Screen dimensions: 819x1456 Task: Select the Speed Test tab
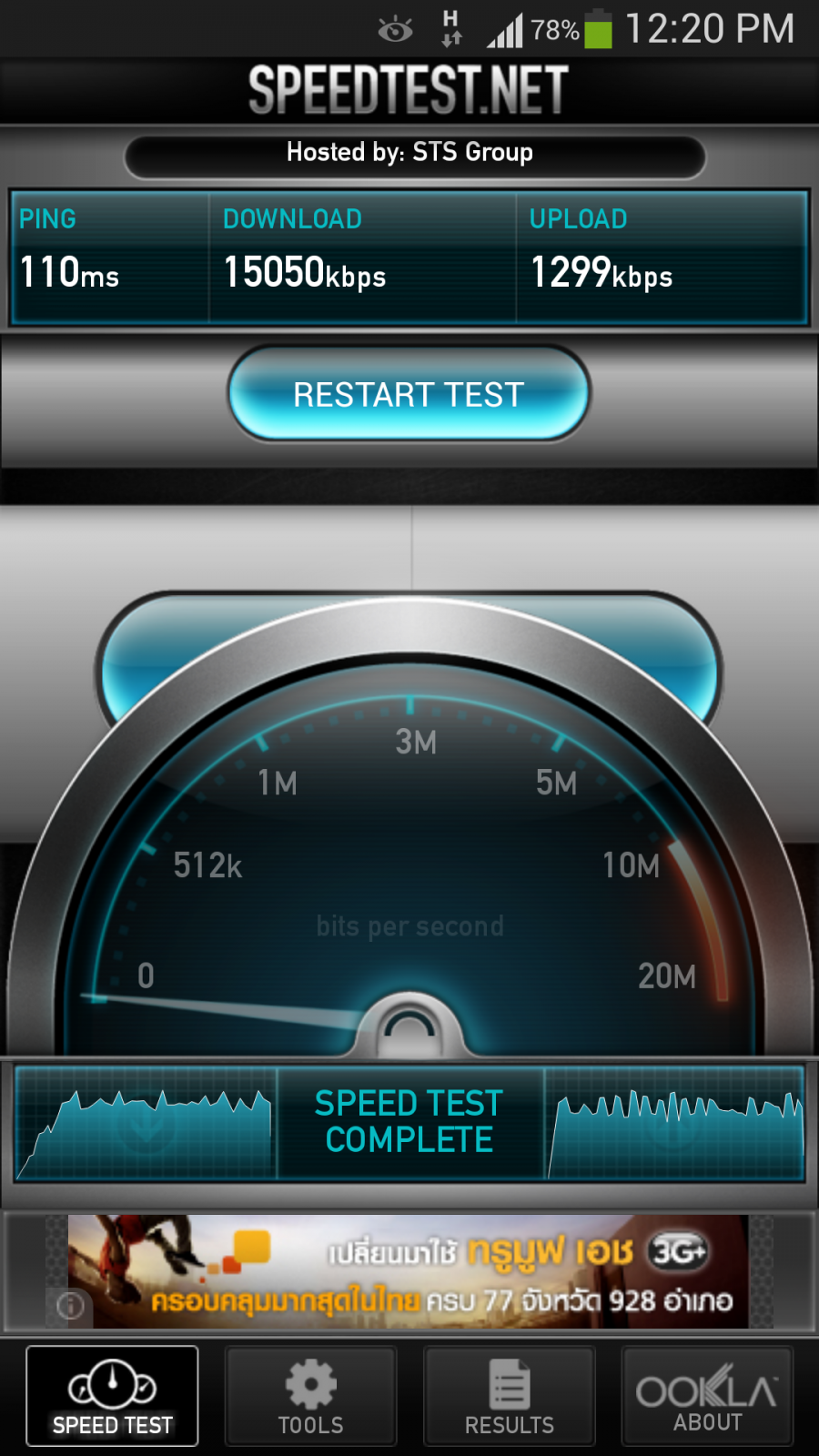[112, 1396]
